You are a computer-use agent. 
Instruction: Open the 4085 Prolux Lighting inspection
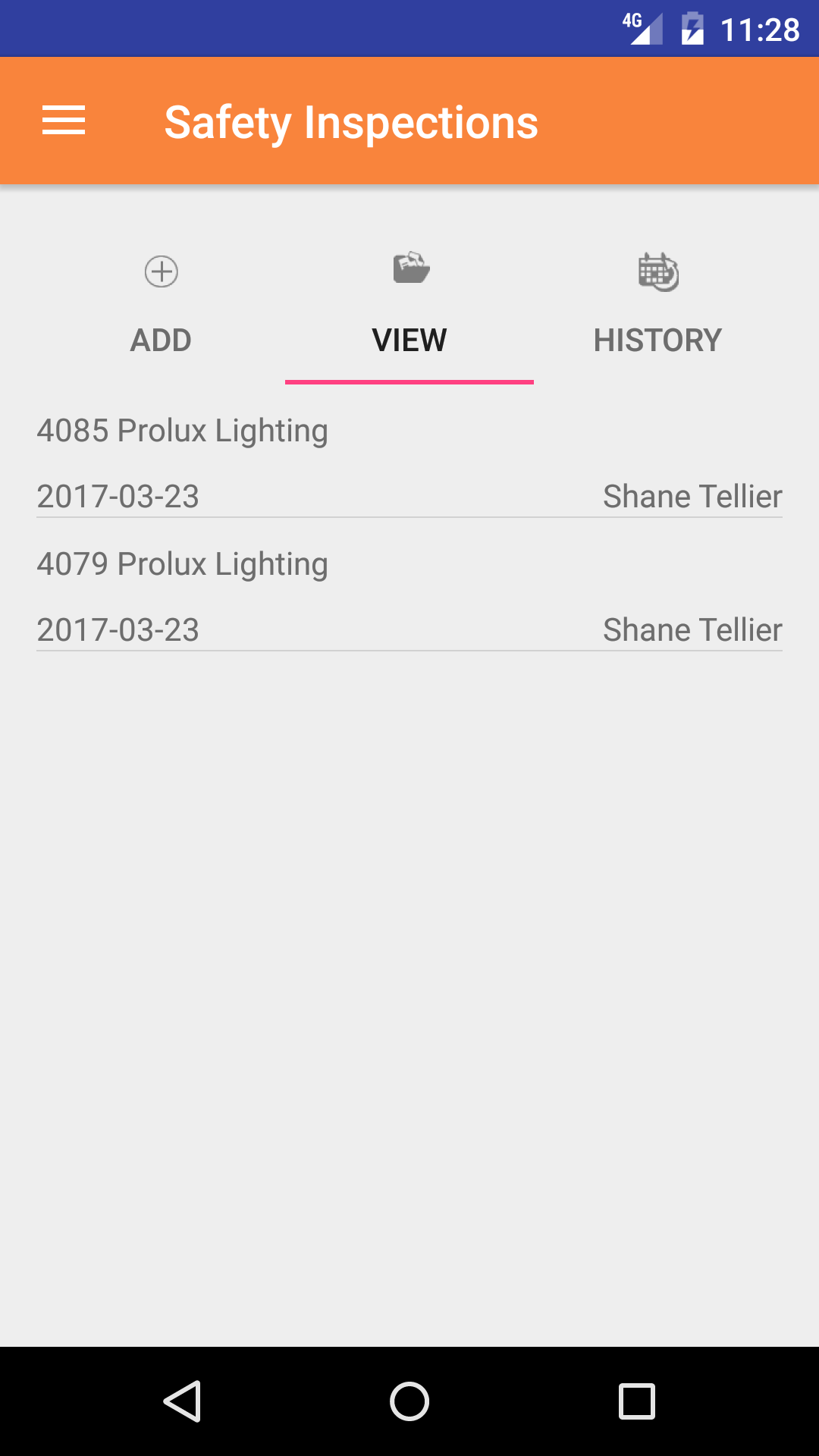pyautogui.click(x=409, y=463)
